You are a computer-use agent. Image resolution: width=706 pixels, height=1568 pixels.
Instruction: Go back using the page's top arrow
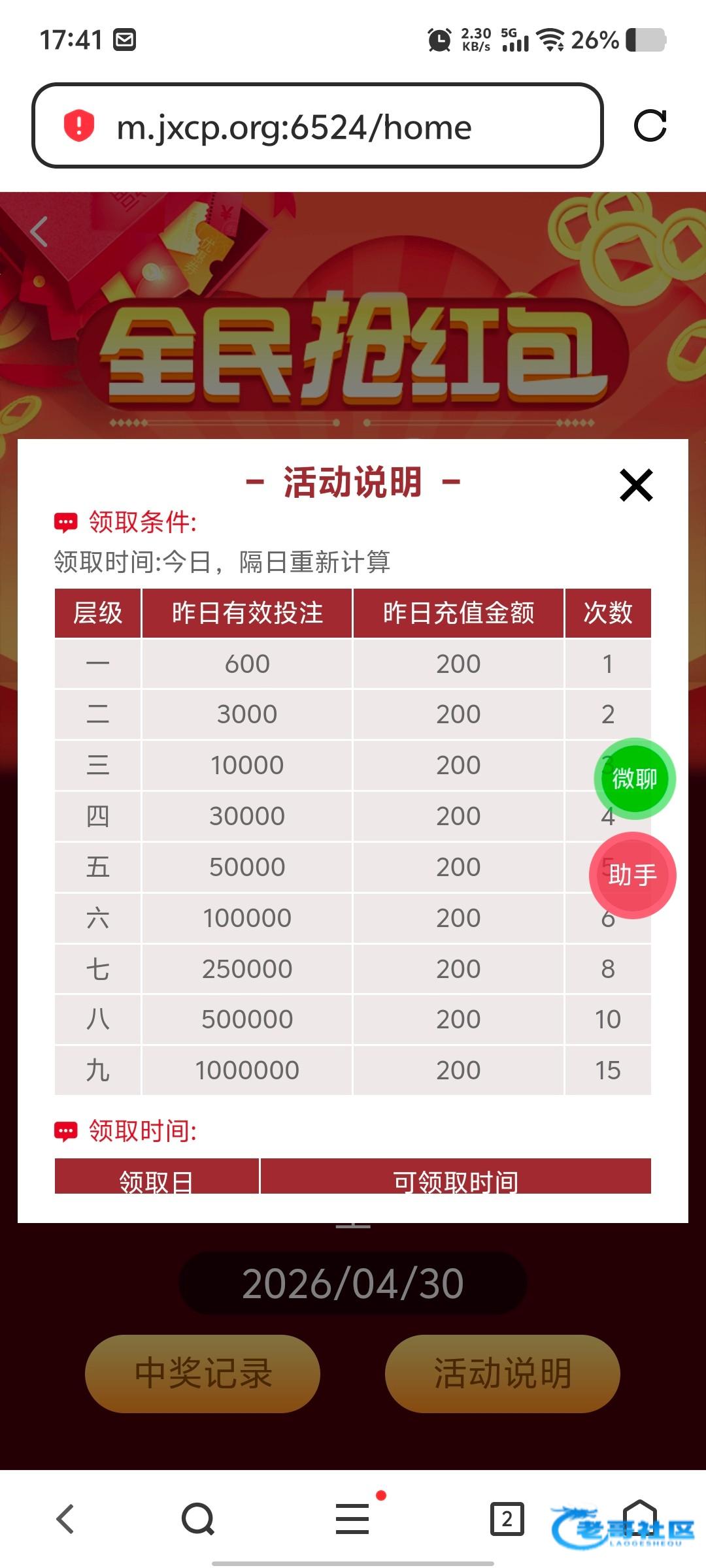[39, 231]
